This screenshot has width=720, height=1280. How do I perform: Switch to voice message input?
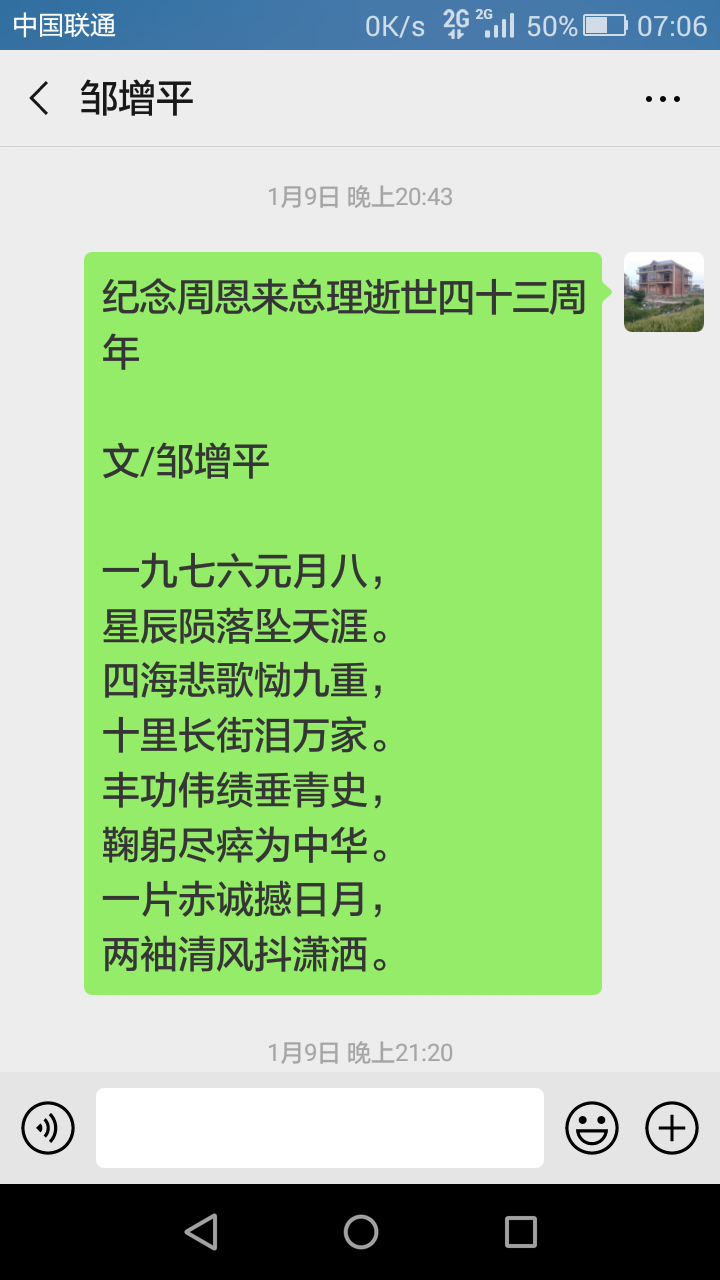pyautogui.click(x=48, y=1128)
